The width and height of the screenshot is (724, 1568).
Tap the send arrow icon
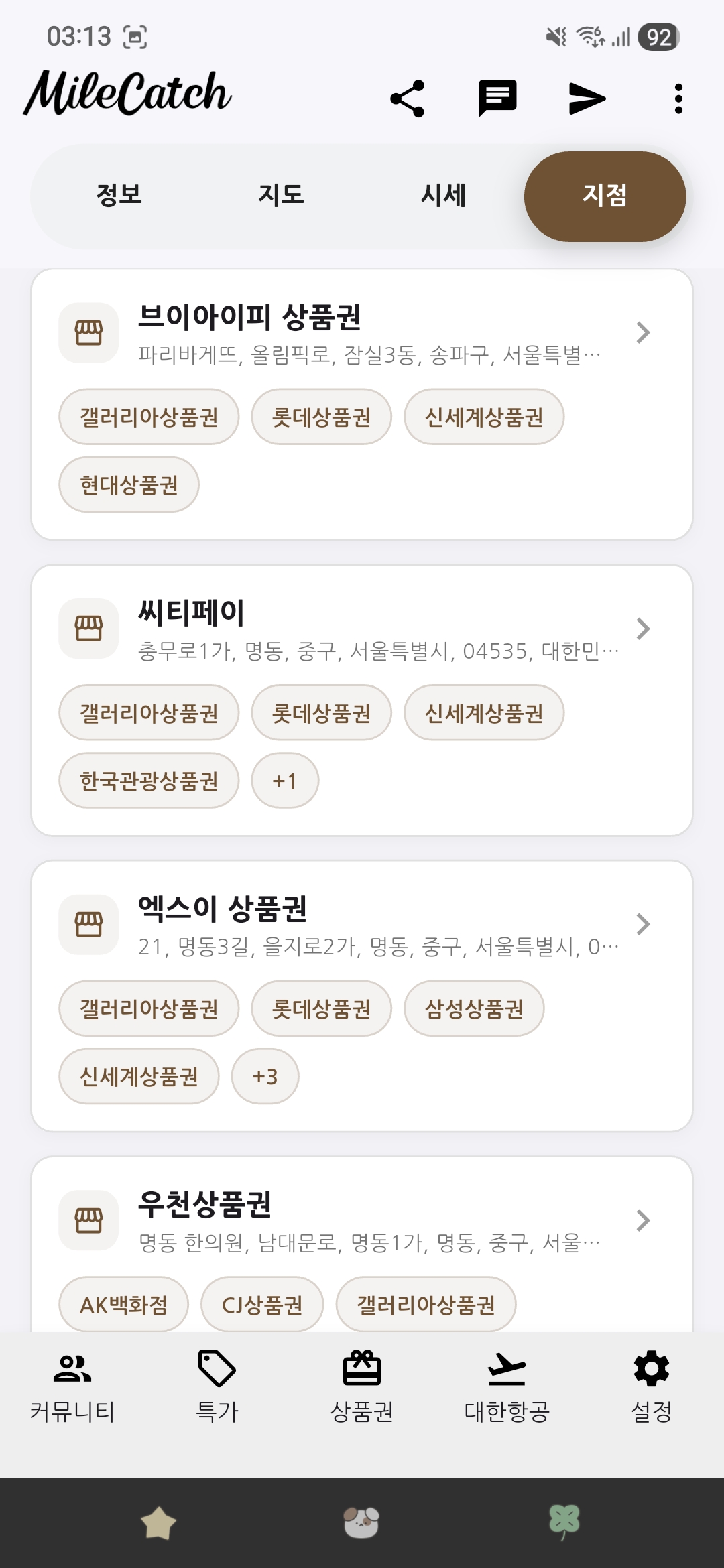pyautogui.click(x=587, y=99)
